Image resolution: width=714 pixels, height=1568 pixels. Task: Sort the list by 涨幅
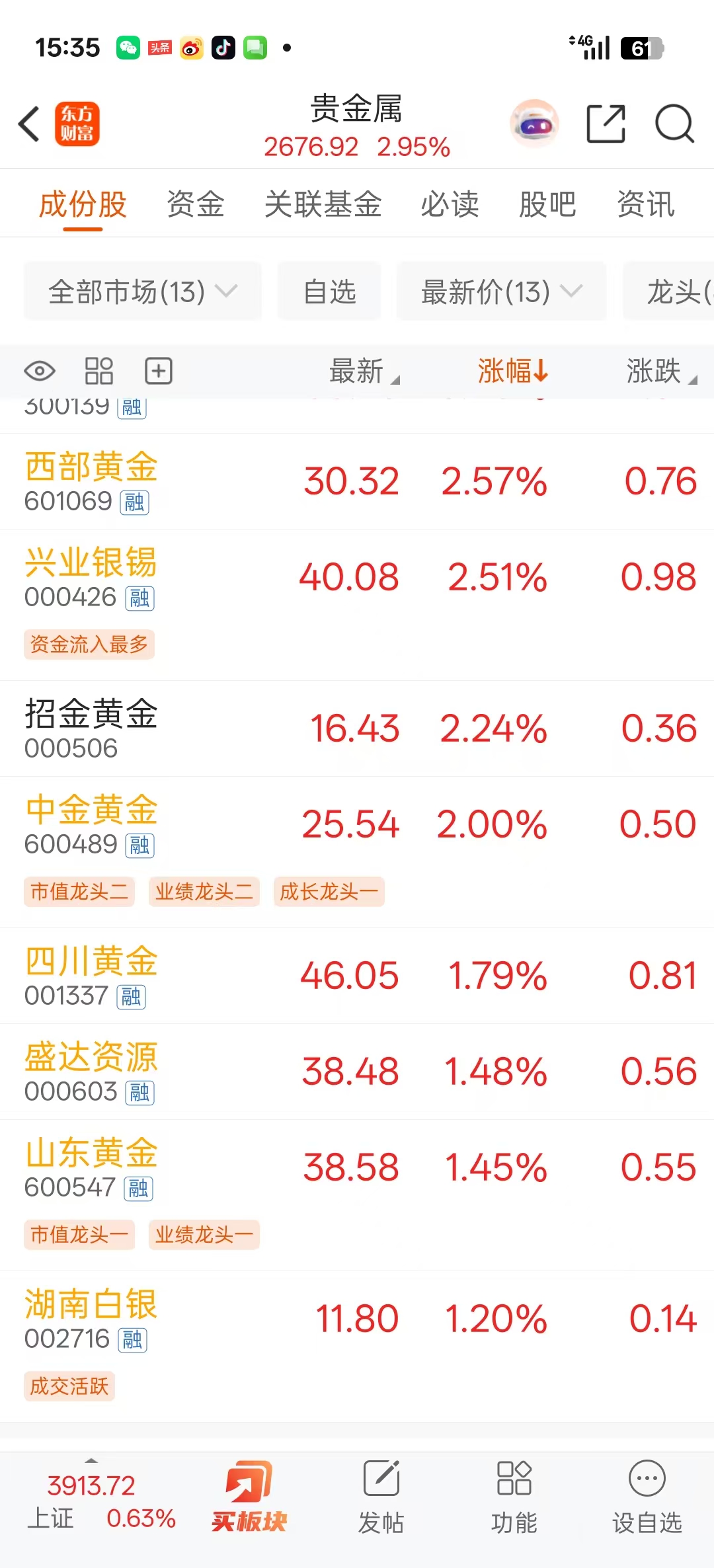[x=512, y=371]
